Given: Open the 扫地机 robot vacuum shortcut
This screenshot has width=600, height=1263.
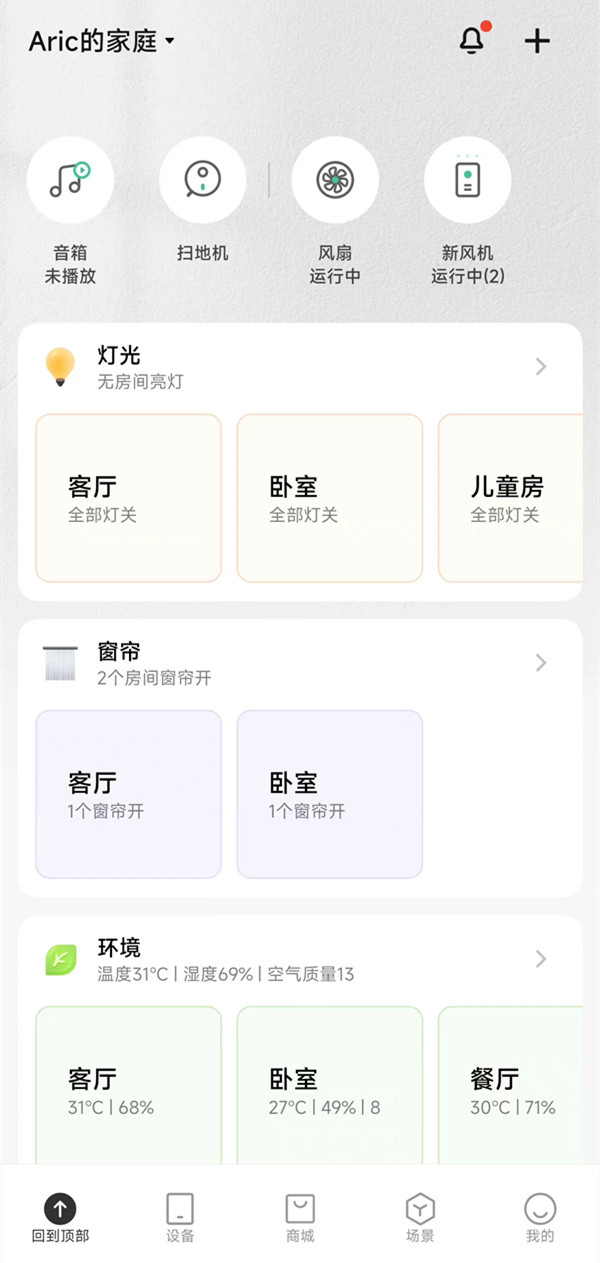Looking at the screenshot, I should [x=202, y=181].
